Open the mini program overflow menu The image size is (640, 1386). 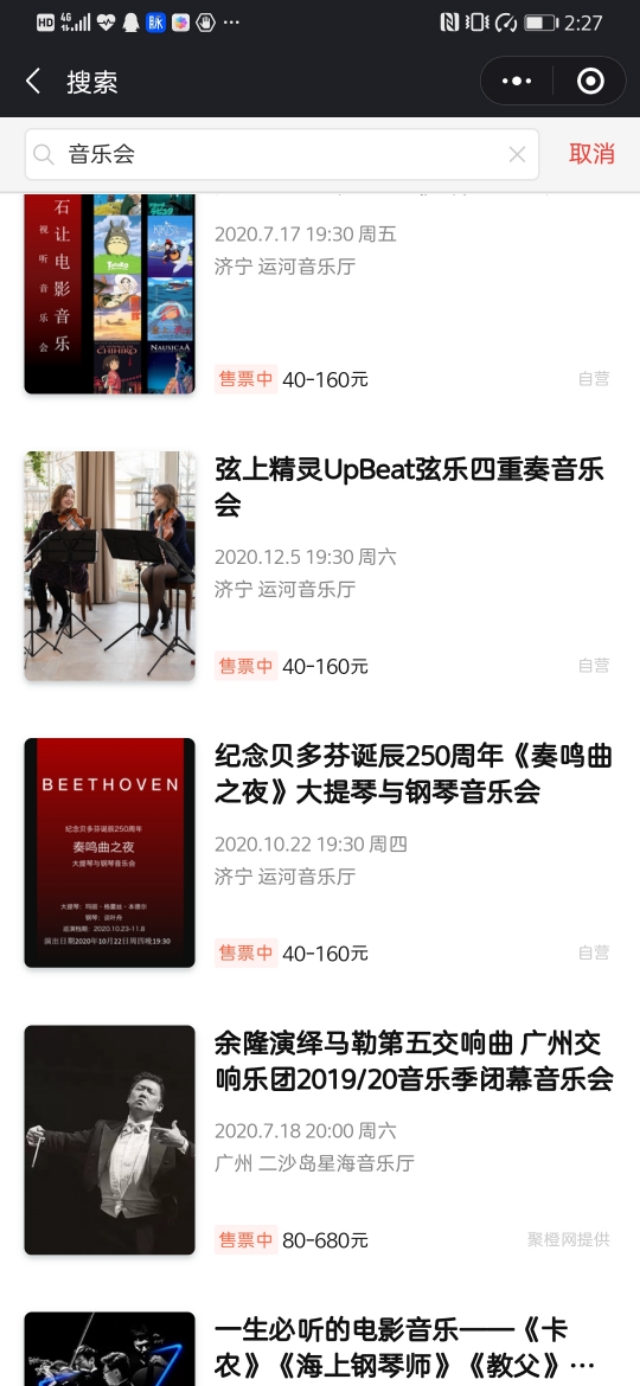(x=516, y=82)
